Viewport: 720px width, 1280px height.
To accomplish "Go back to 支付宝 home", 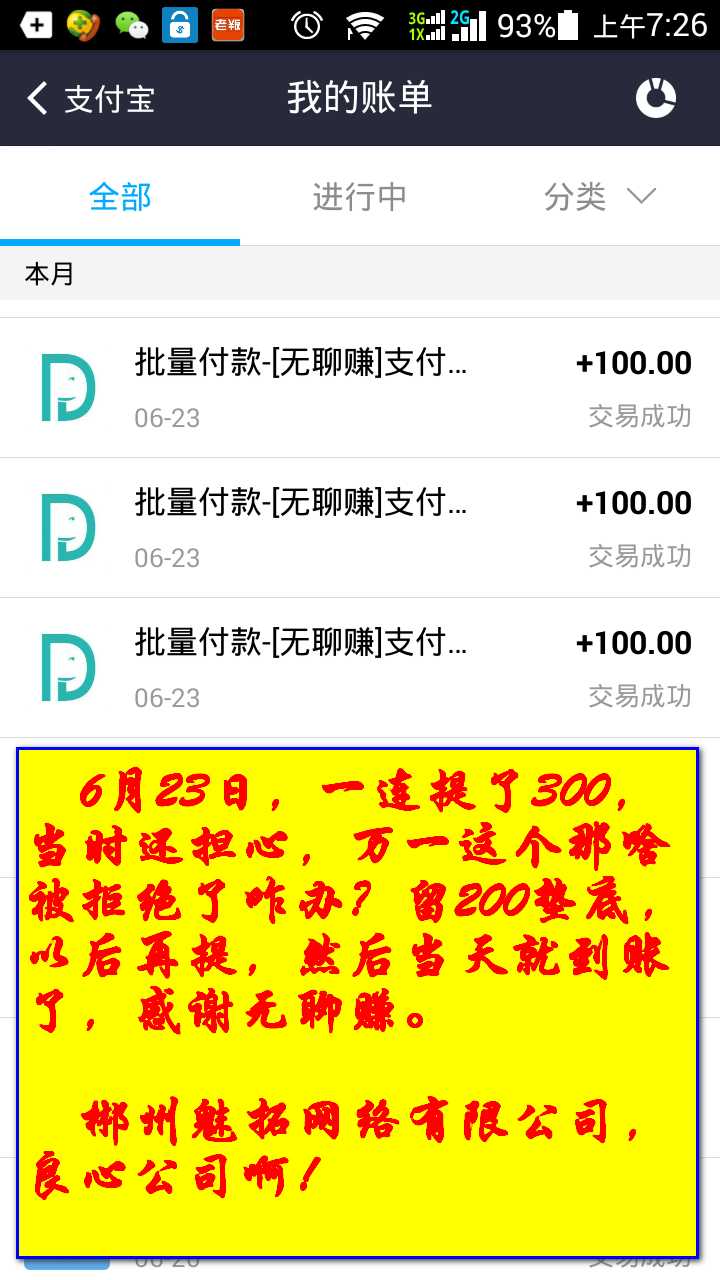I will pyautogui.click(x=90, y=99).
